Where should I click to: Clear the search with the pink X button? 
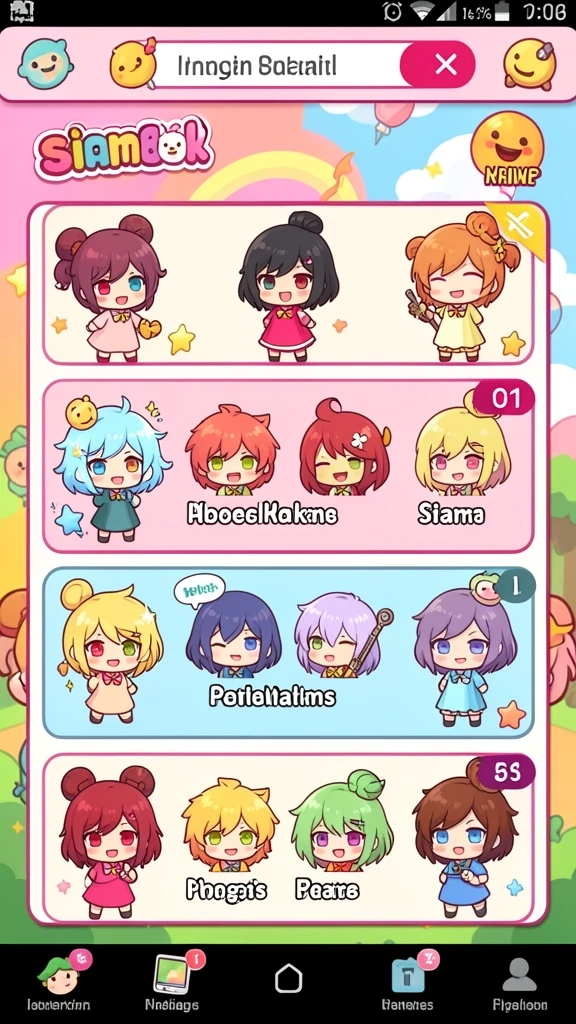439,64
